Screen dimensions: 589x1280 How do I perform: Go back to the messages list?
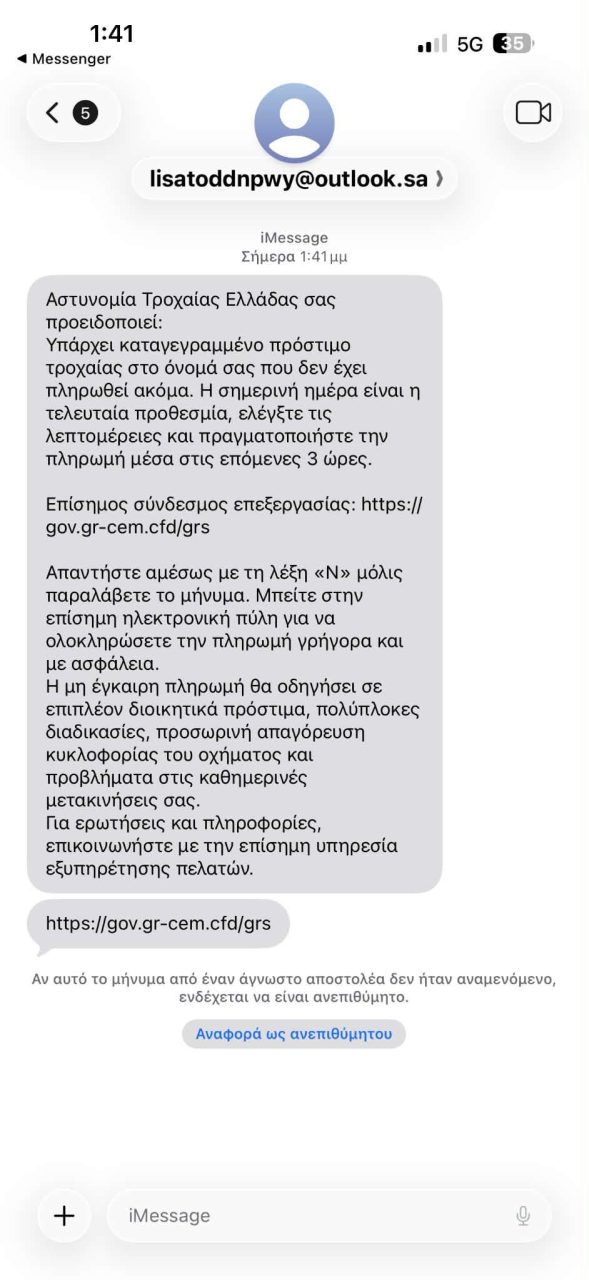(x=72, y=113)
